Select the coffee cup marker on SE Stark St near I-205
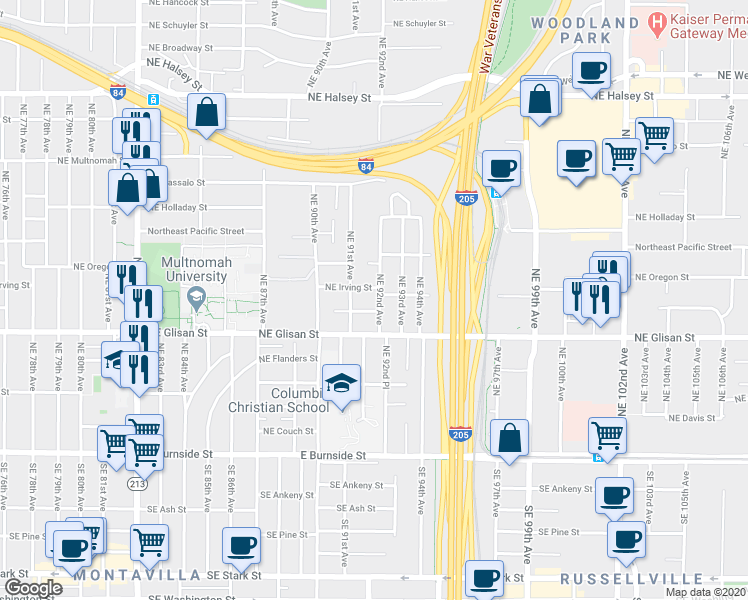The height and width of the screenshot is (600, 748). pos(484,579)
